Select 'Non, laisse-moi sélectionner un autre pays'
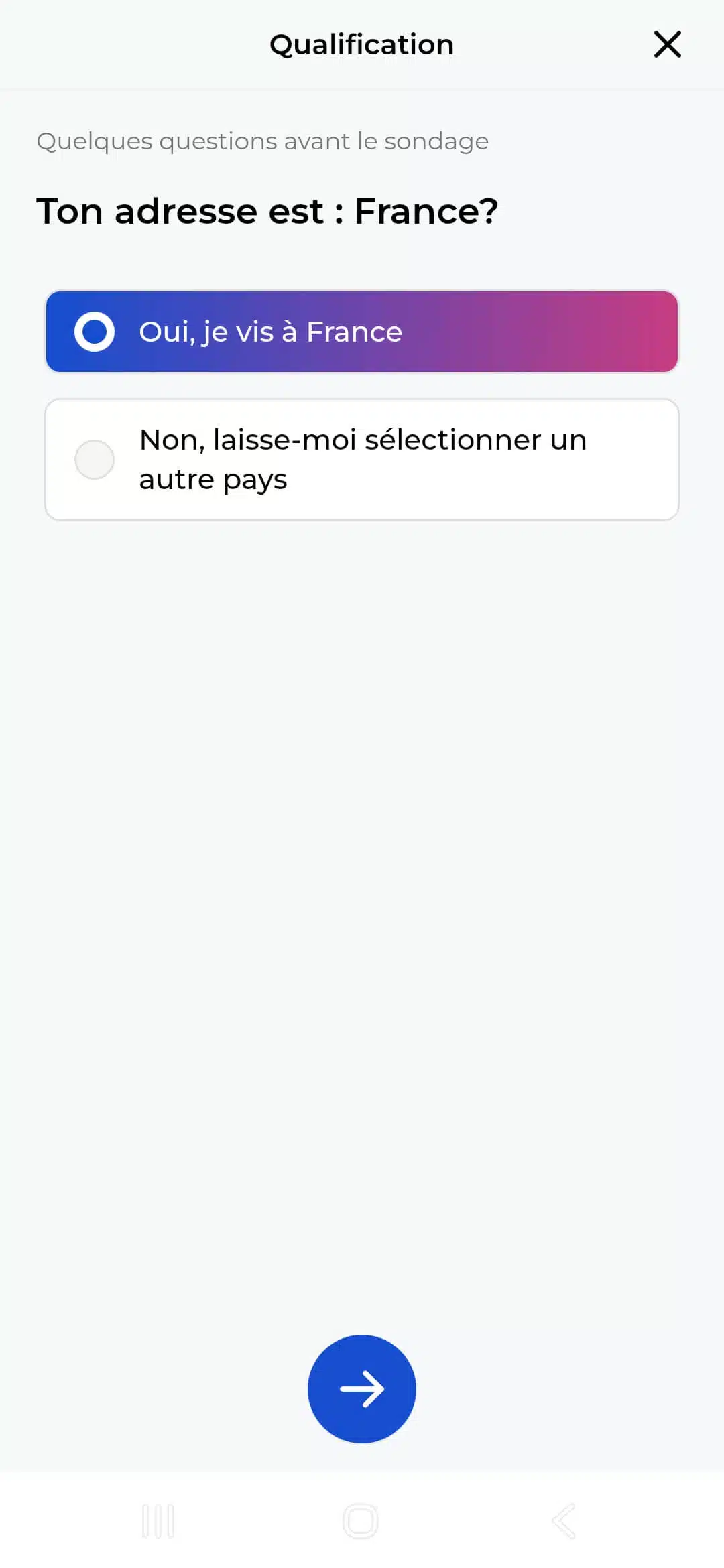Screen dimensions: 724x1568 point(362,459)
